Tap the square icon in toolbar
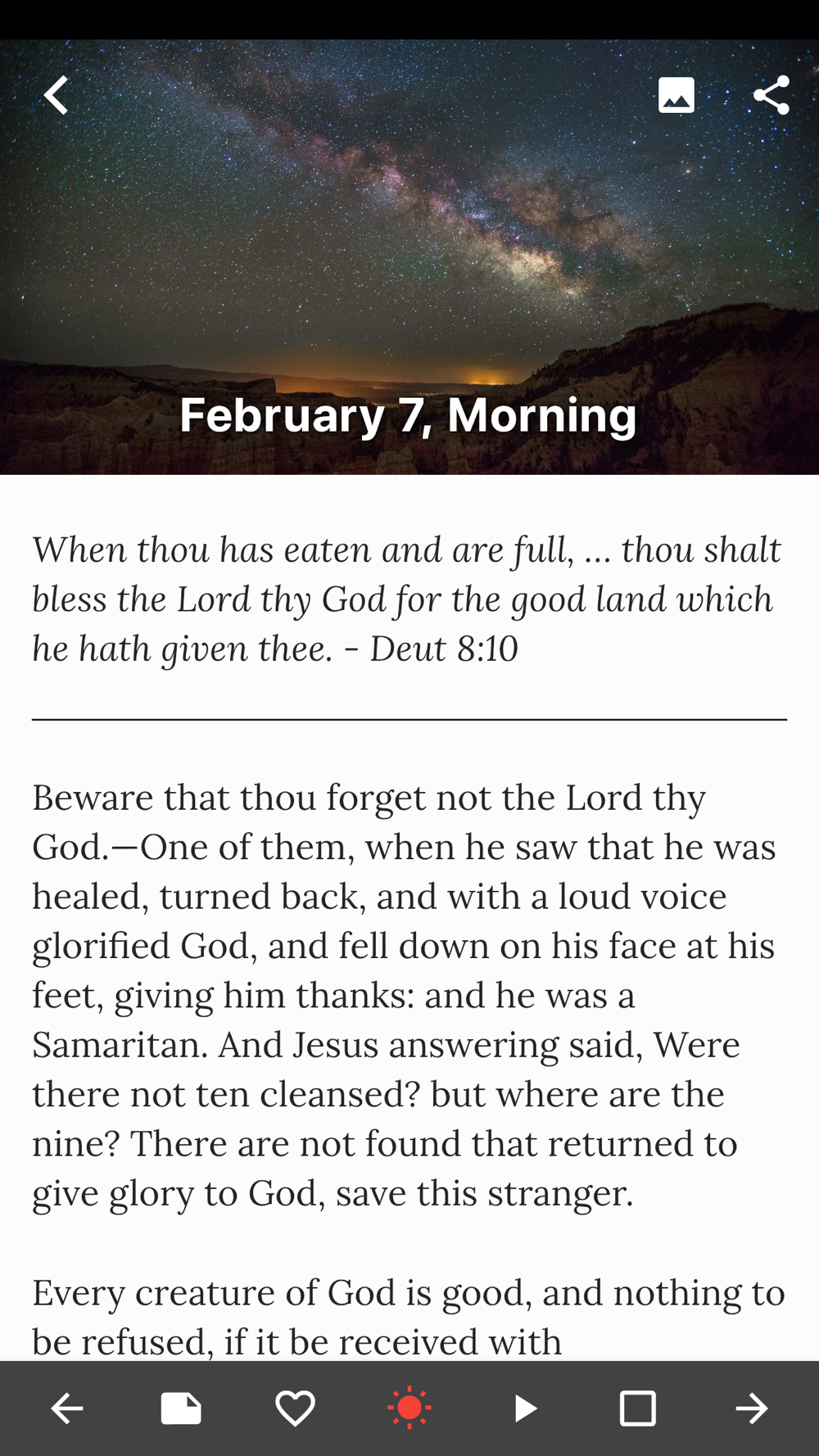Screen dimensions: 819x1456 638,1409
